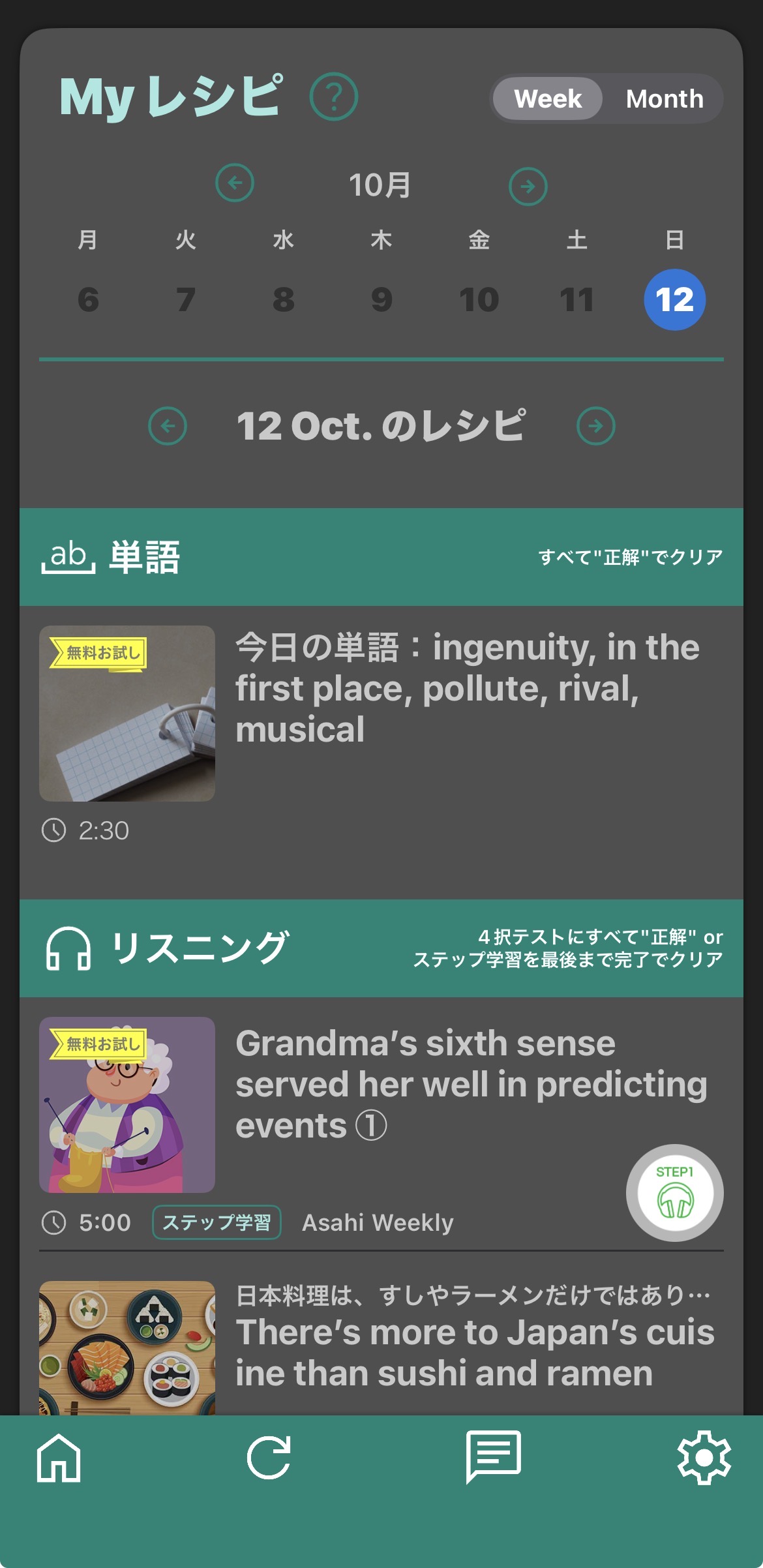
Task: Go to the next week in 10月
Action: click(528, 187)
